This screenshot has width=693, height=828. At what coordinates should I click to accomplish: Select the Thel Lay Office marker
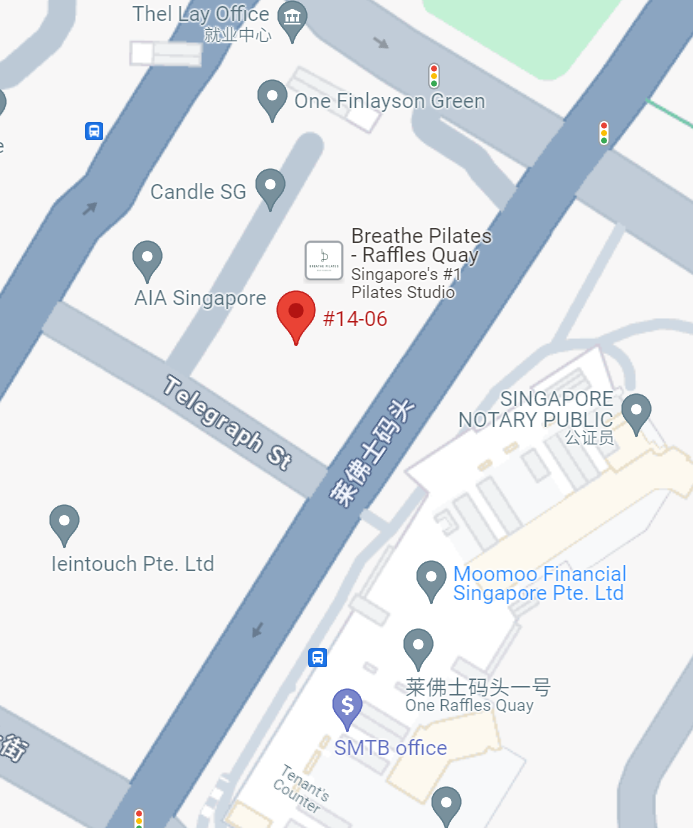pos(292,19)
